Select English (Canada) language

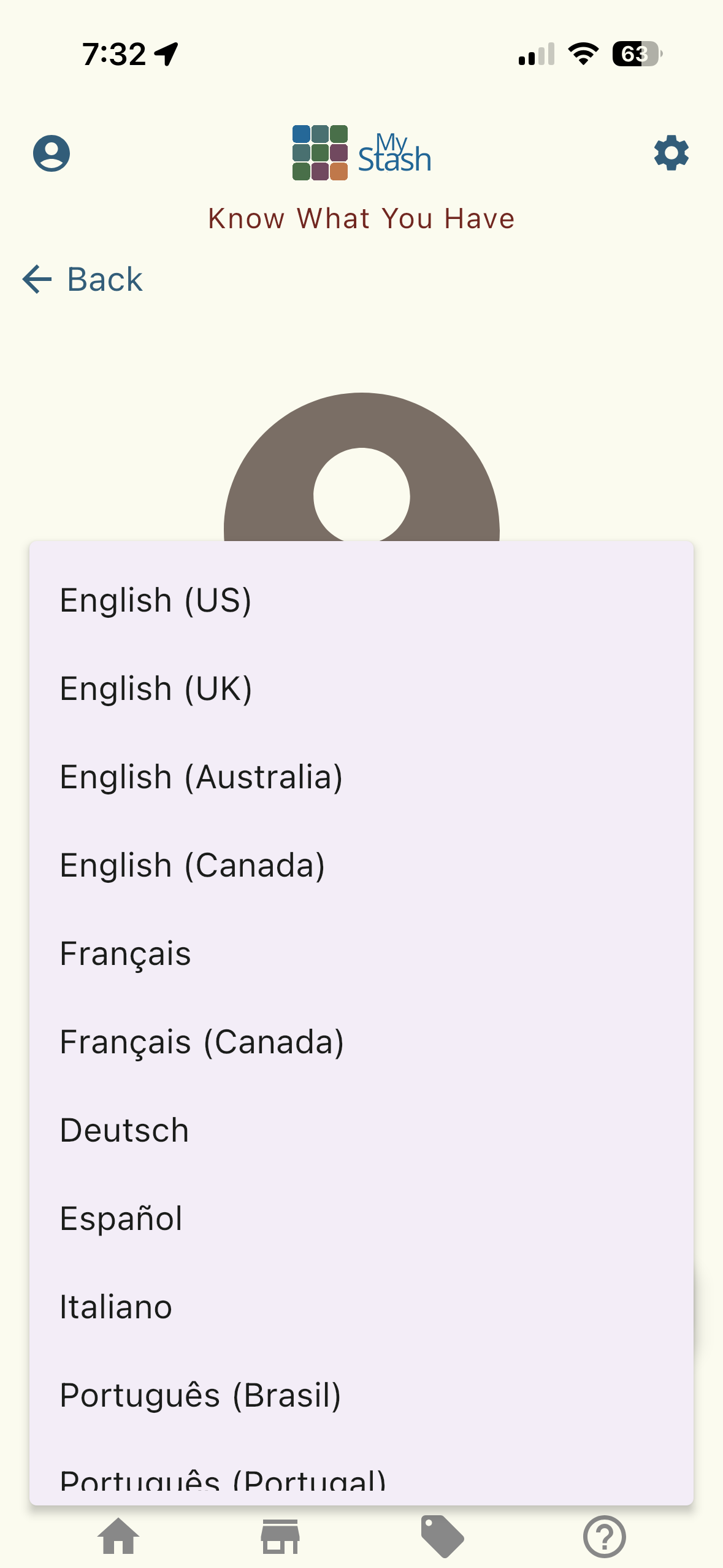click(x=193, y=865)
